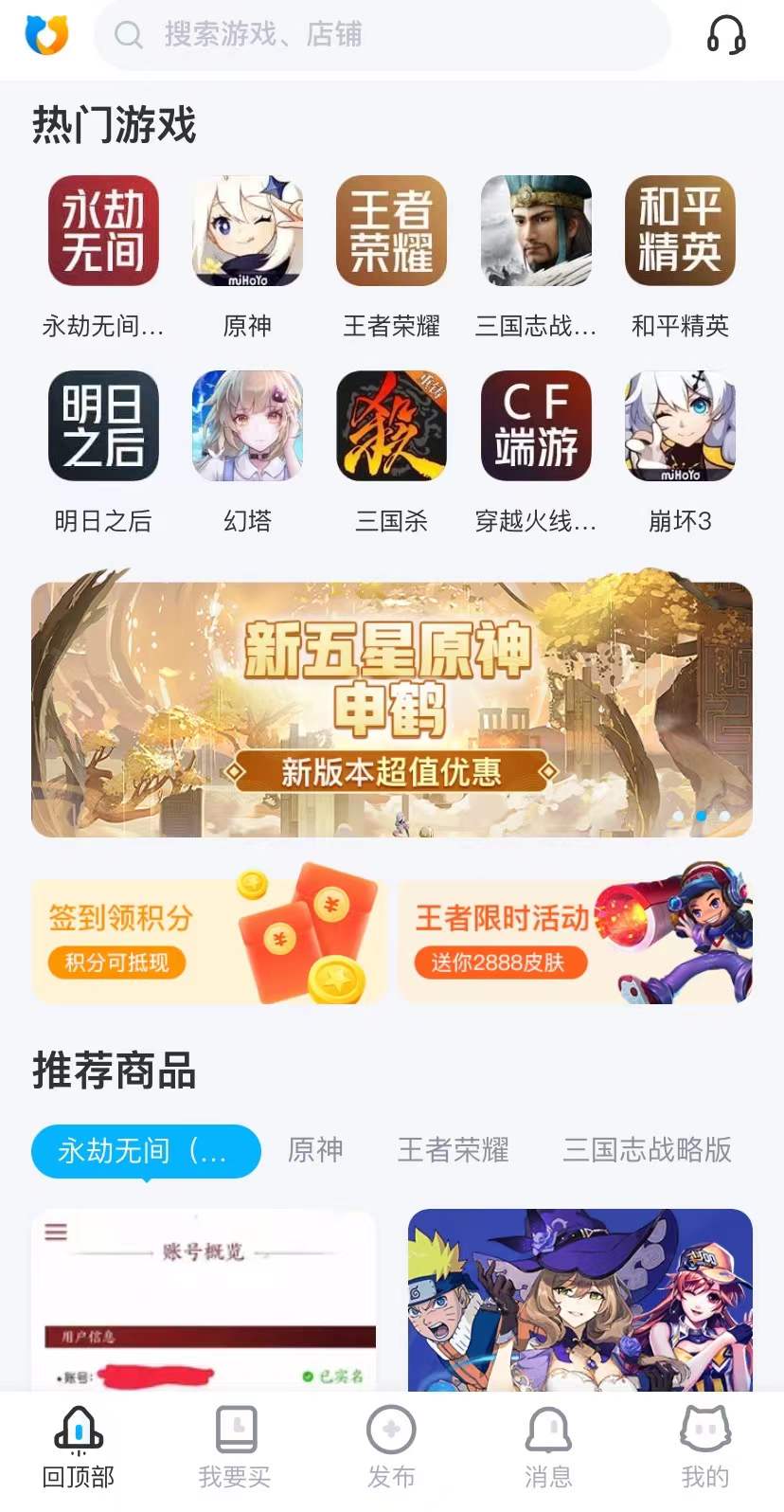This screenshot has width=784, height=1512.
Task: Open the 和平精英 game icon
Action: point(680,231)
